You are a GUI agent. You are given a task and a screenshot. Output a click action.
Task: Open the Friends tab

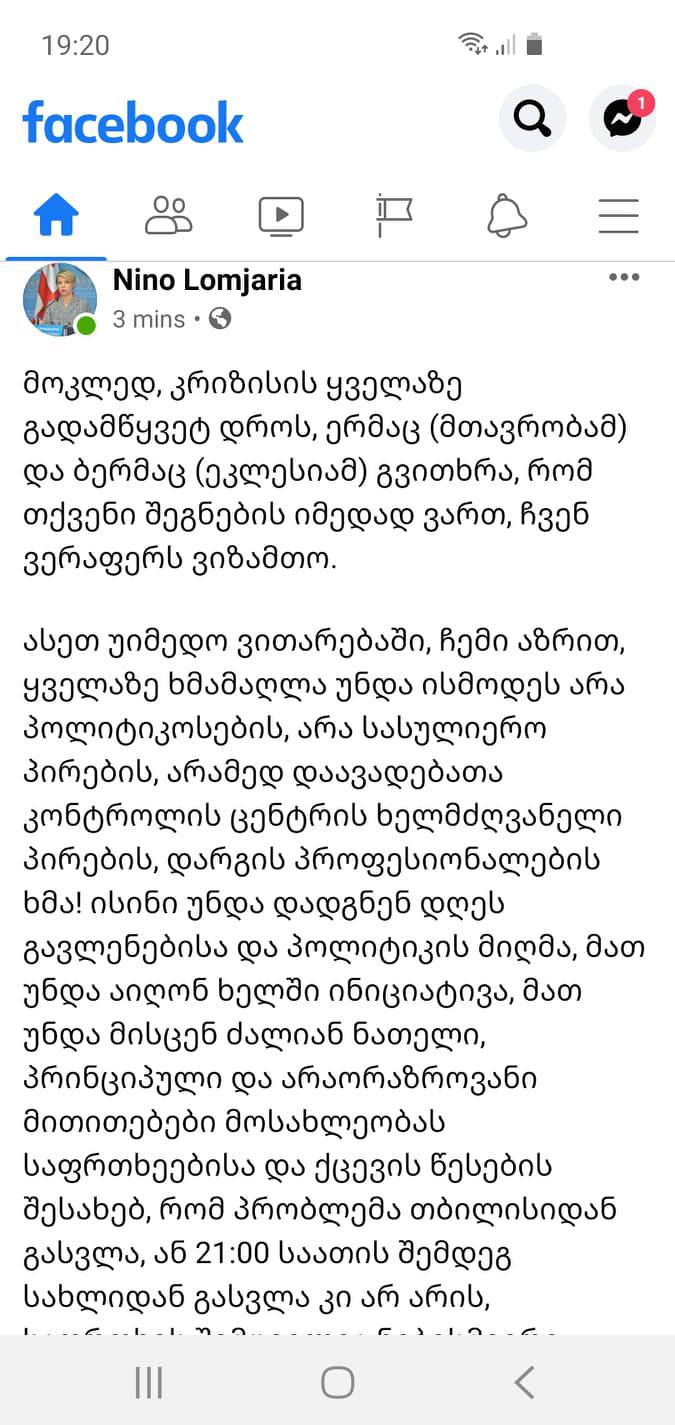pos(168,215)
